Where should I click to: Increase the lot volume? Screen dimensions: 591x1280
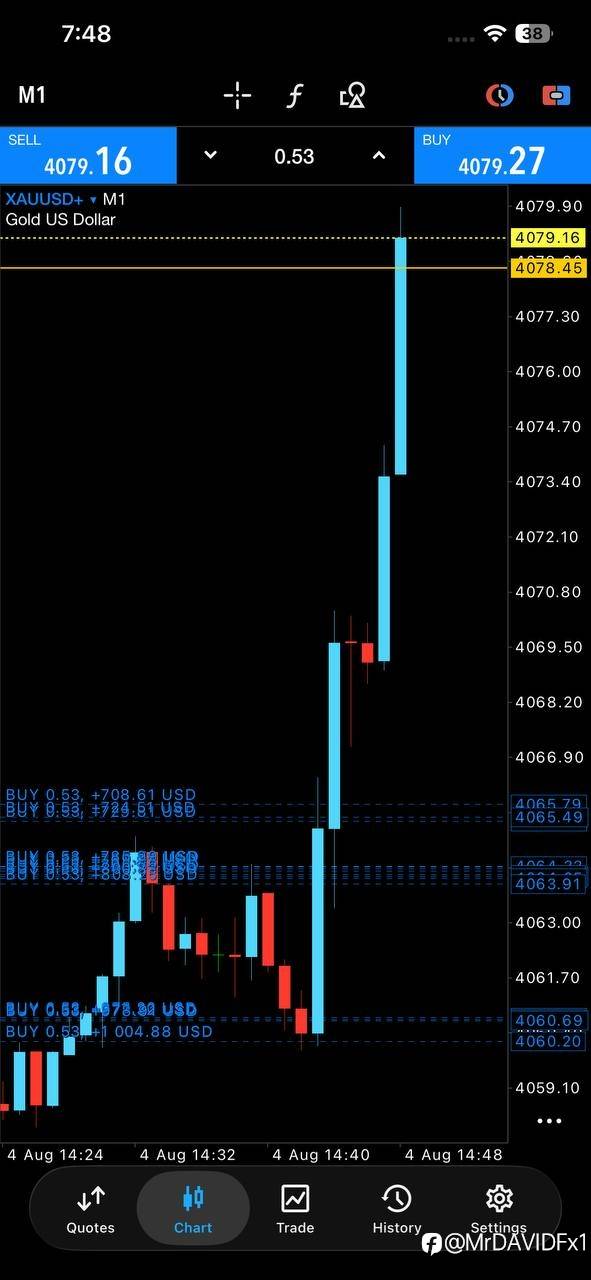coord(379,155)
